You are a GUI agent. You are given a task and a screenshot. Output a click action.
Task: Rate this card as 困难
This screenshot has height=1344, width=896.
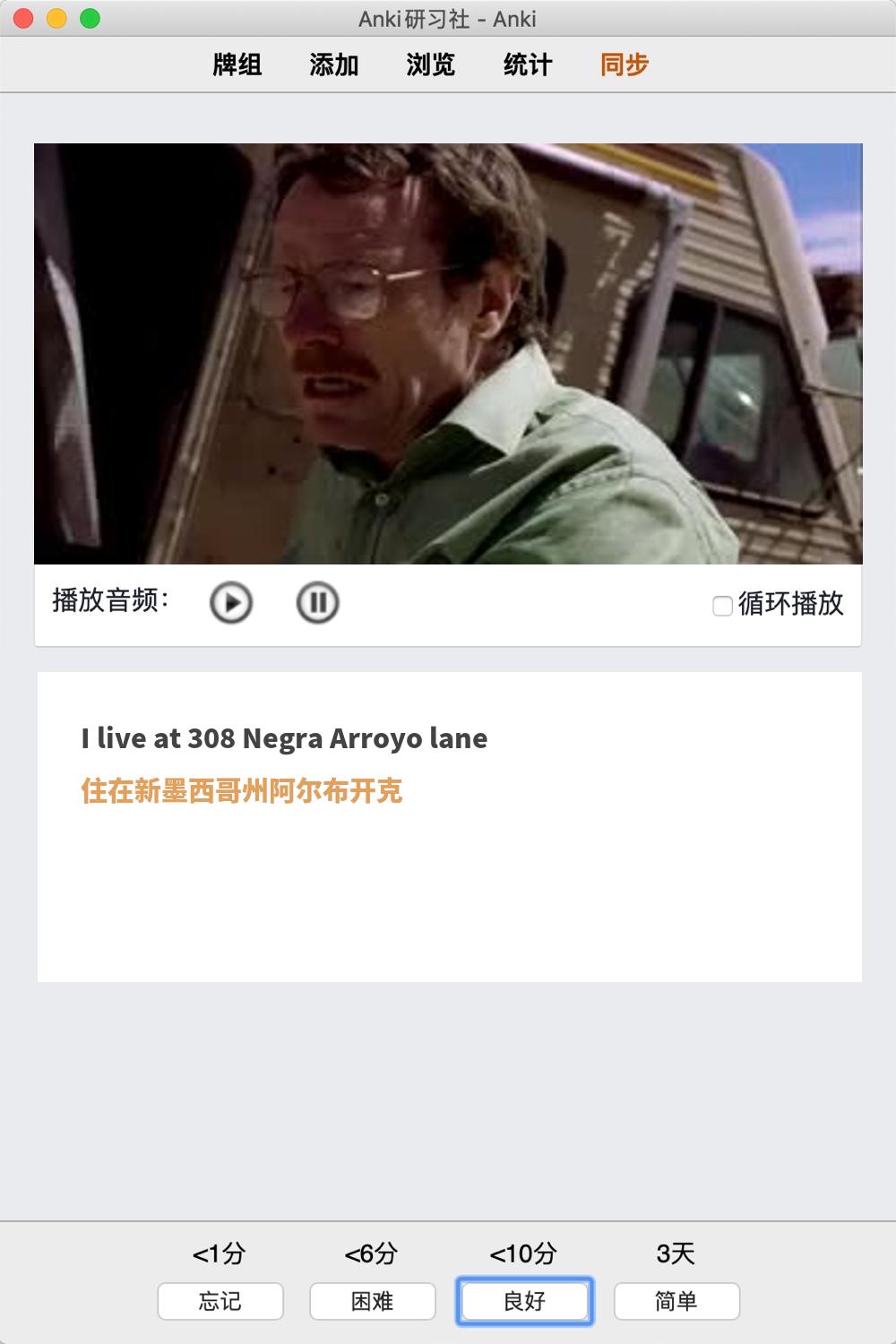click(373, 1301)
